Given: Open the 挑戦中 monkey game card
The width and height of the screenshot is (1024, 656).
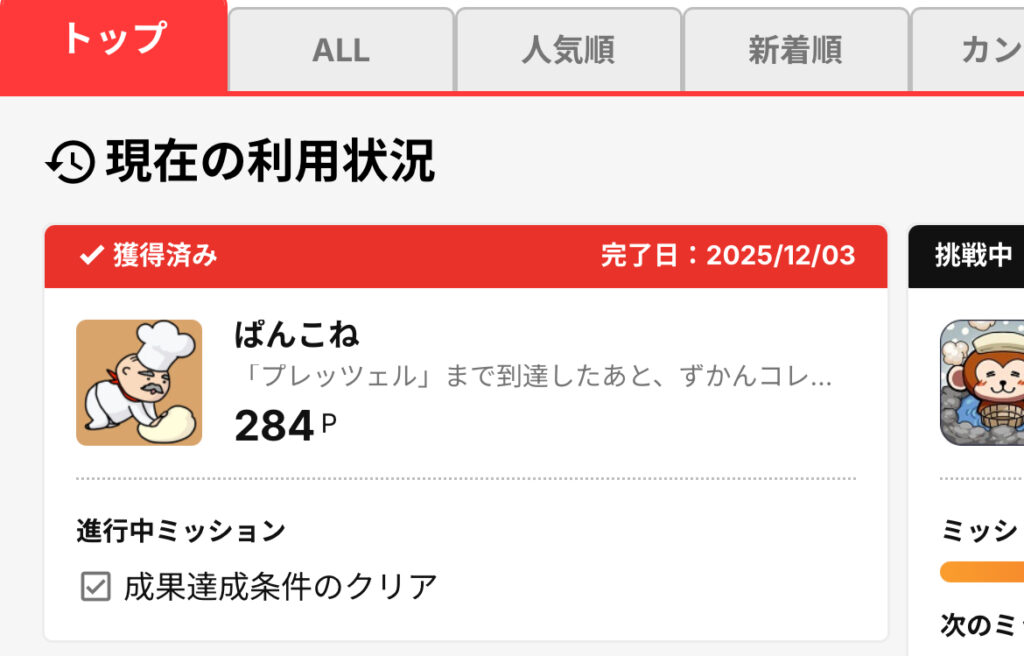Looking at the screenshot, I should 982,382.
